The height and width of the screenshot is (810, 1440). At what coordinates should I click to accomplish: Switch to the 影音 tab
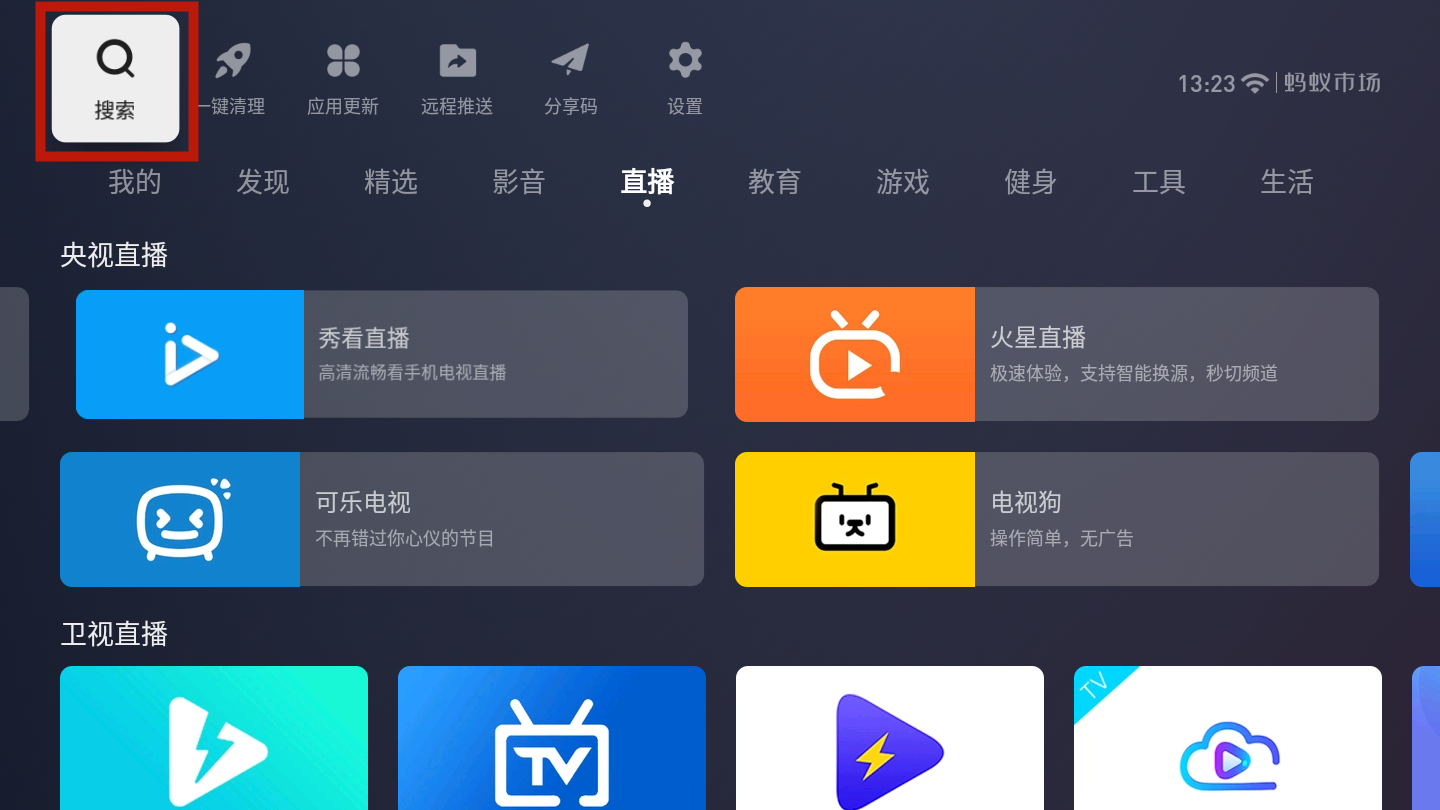click(519, 182)
